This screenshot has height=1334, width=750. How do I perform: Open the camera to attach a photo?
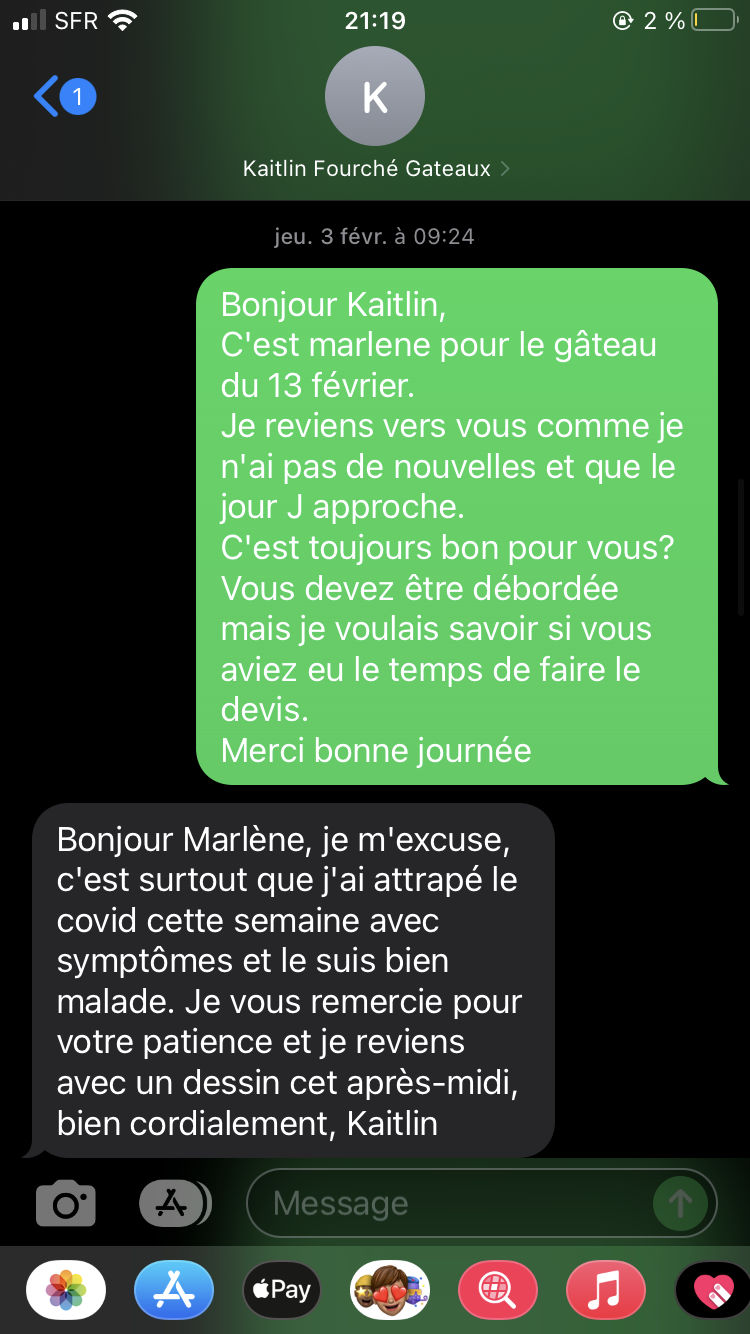pyautogui.click(x=66, y=1203)
